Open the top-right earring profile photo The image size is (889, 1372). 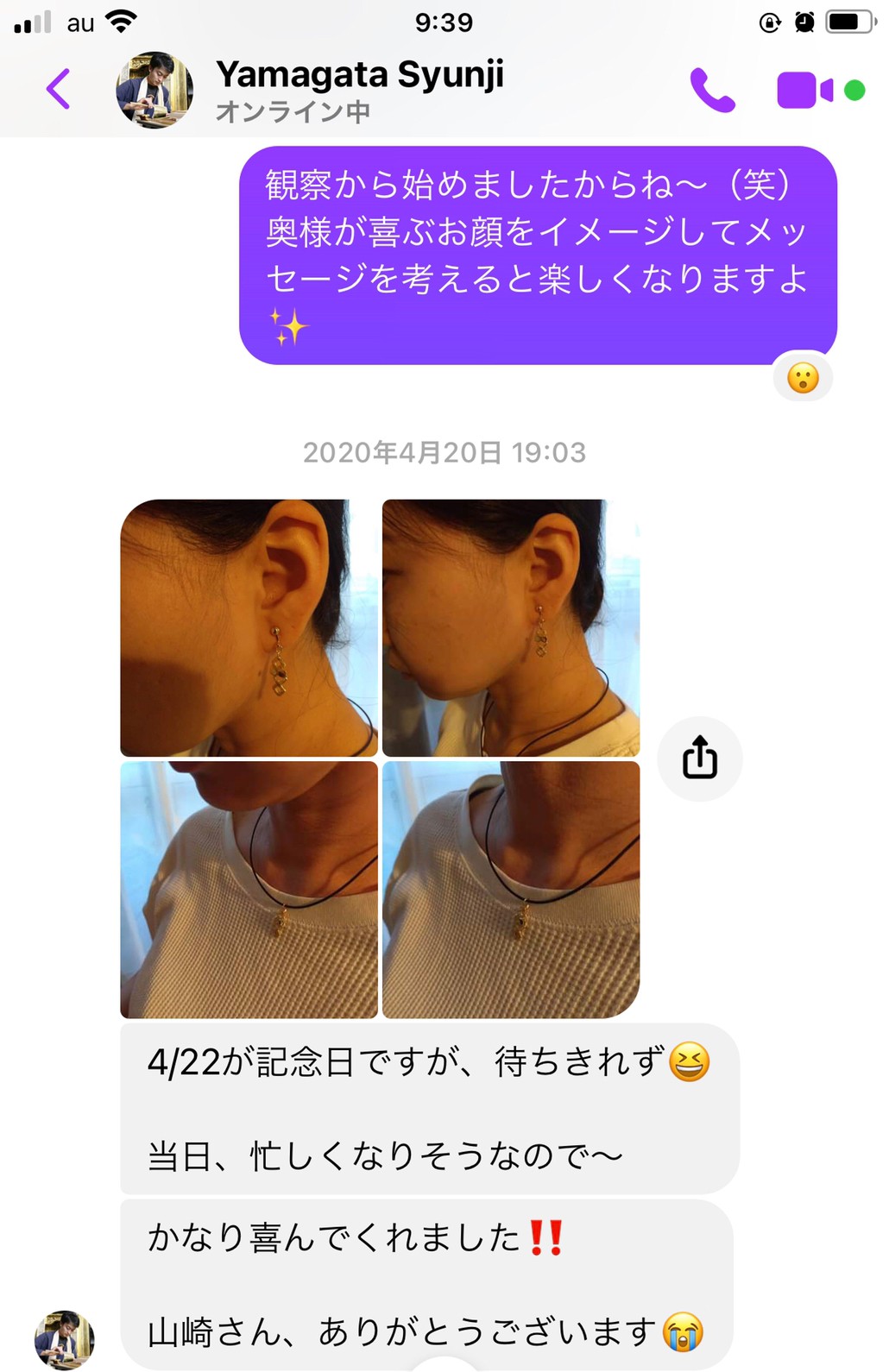[x=511, y=628]
